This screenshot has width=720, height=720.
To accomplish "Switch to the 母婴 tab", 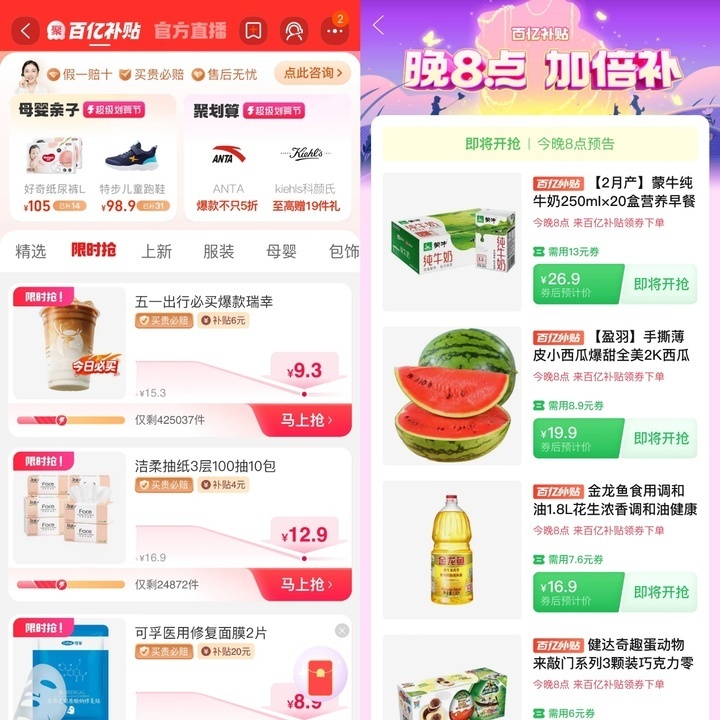I will tap(281, 251).
